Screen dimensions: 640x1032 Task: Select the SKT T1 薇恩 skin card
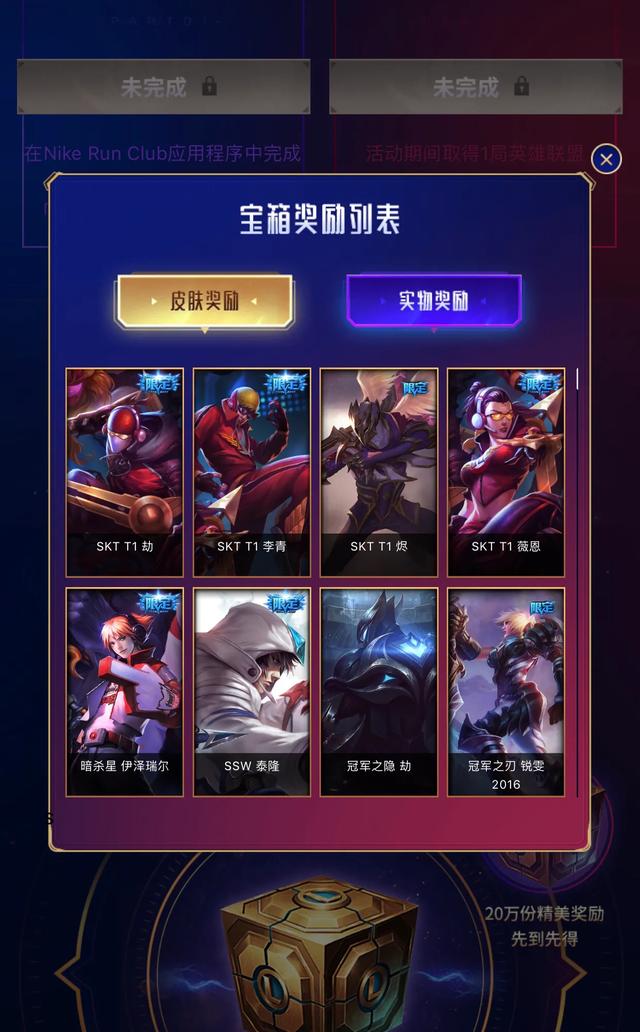pos(506,472)
